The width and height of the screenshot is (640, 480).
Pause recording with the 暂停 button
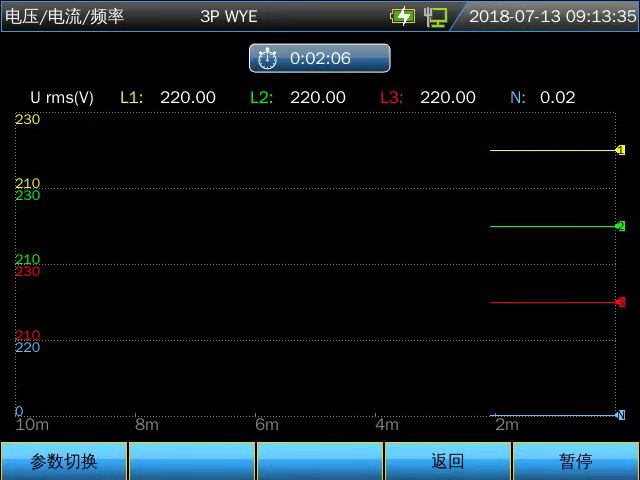pos(575,461)
